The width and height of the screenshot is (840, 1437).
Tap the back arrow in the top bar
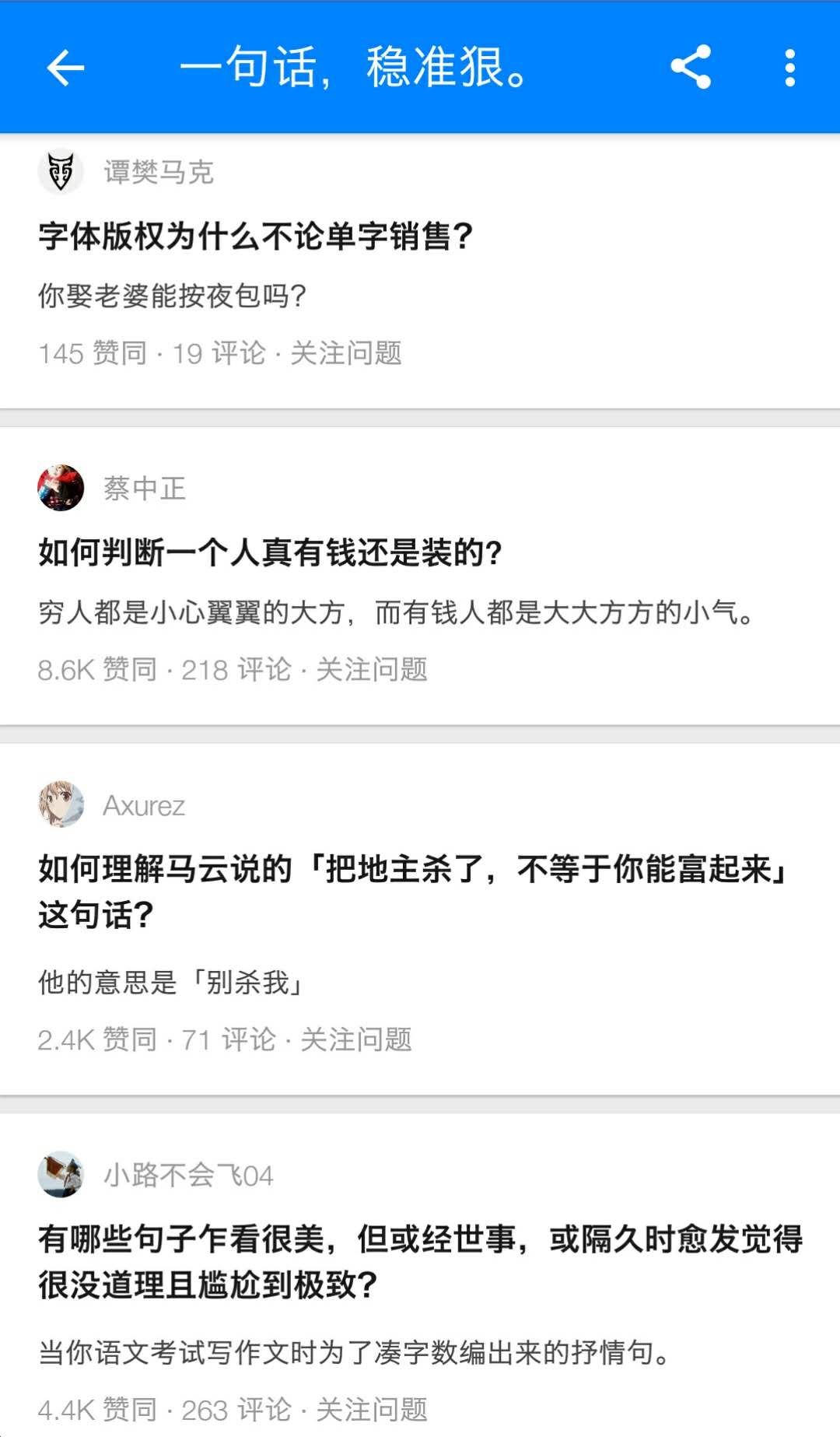click(65, 68)
